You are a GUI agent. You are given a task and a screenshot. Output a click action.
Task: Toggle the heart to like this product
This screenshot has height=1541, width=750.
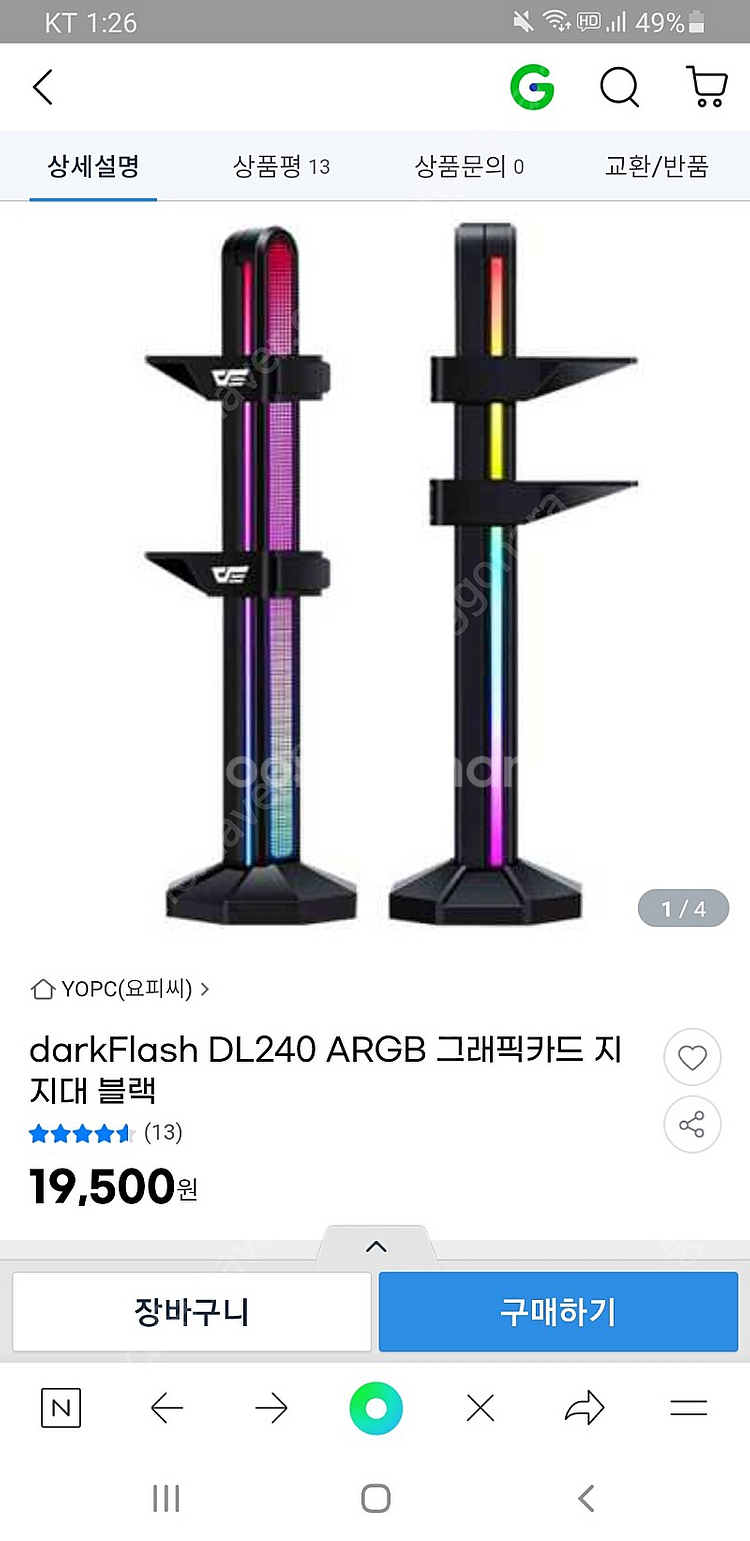[x=692, y=1057]
